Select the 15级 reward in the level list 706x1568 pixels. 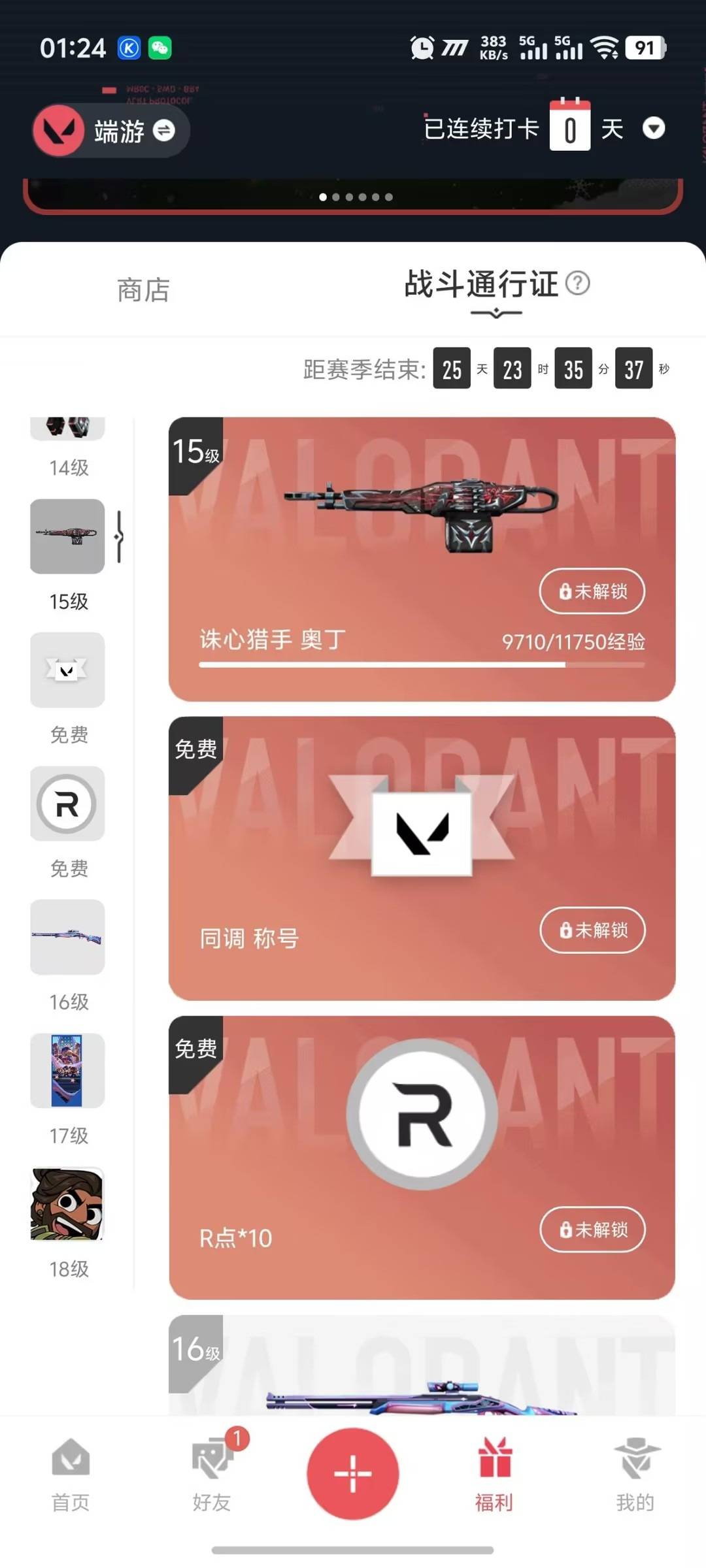[68, 537]
